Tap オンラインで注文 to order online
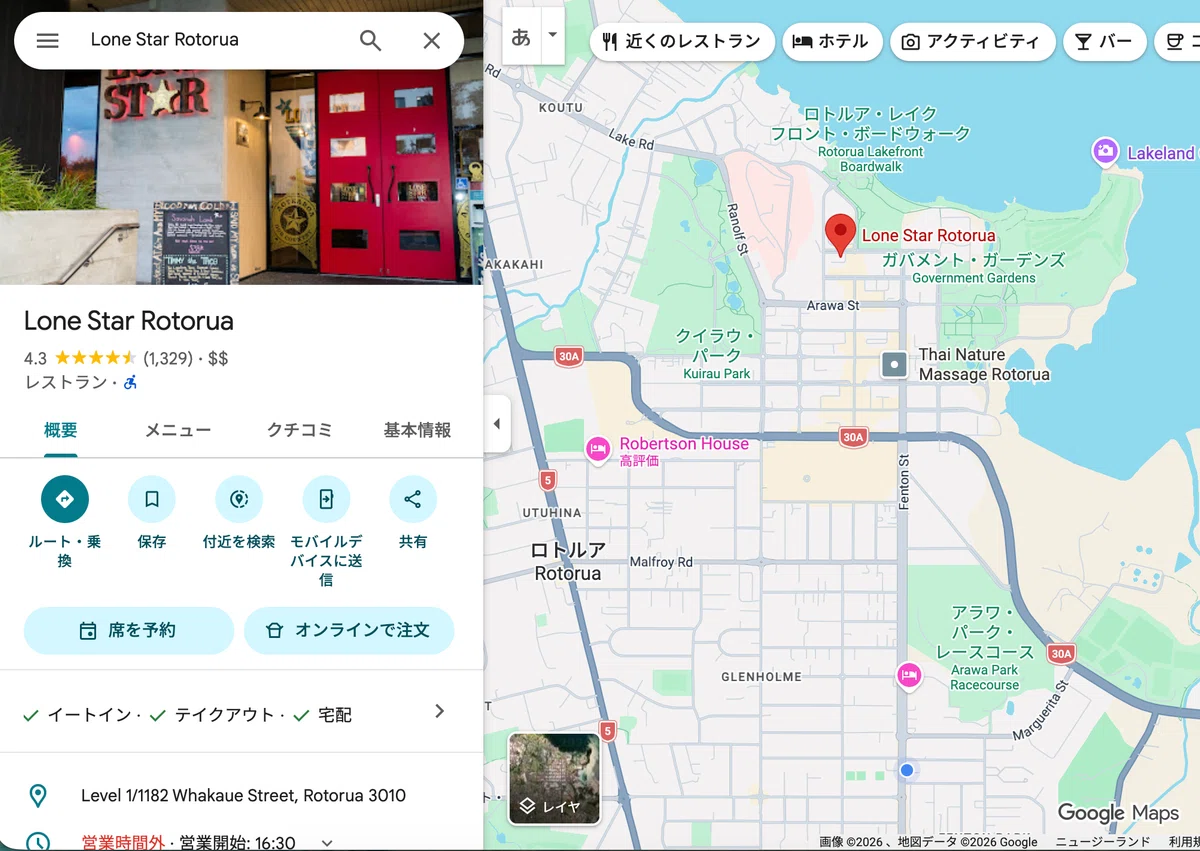Image resolution: width=1200 pixels, height=851 pixels. point(349,630)
